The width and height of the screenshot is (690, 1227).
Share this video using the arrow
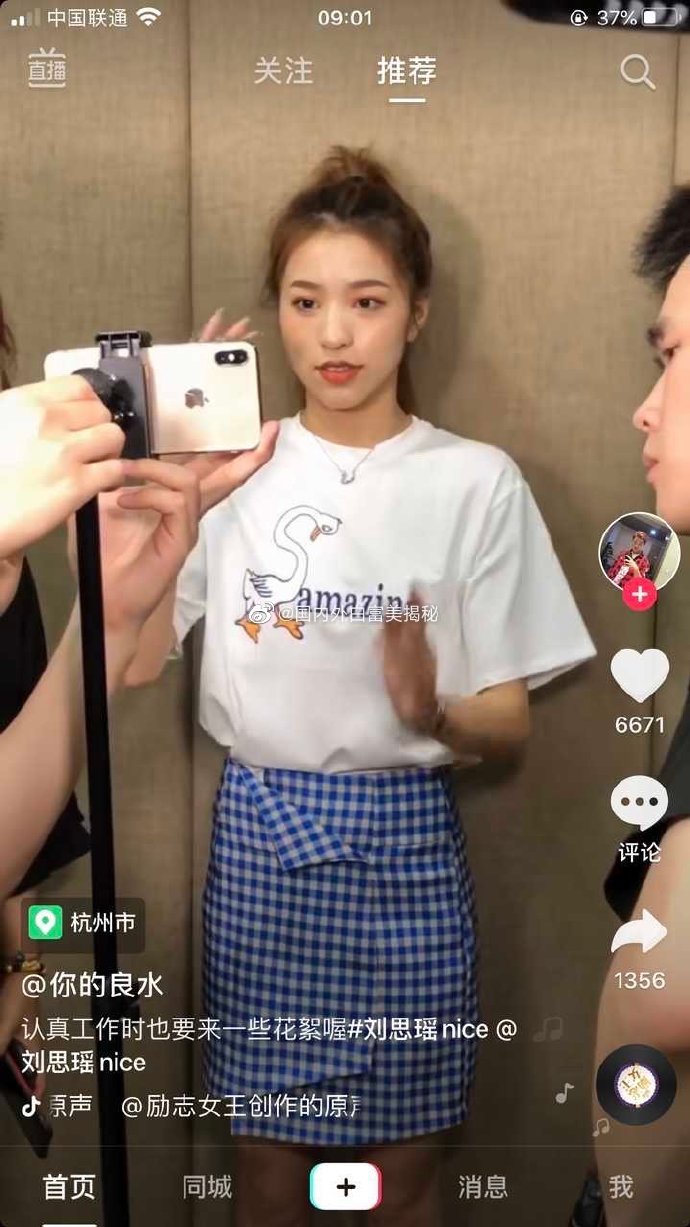click(639, 933)
